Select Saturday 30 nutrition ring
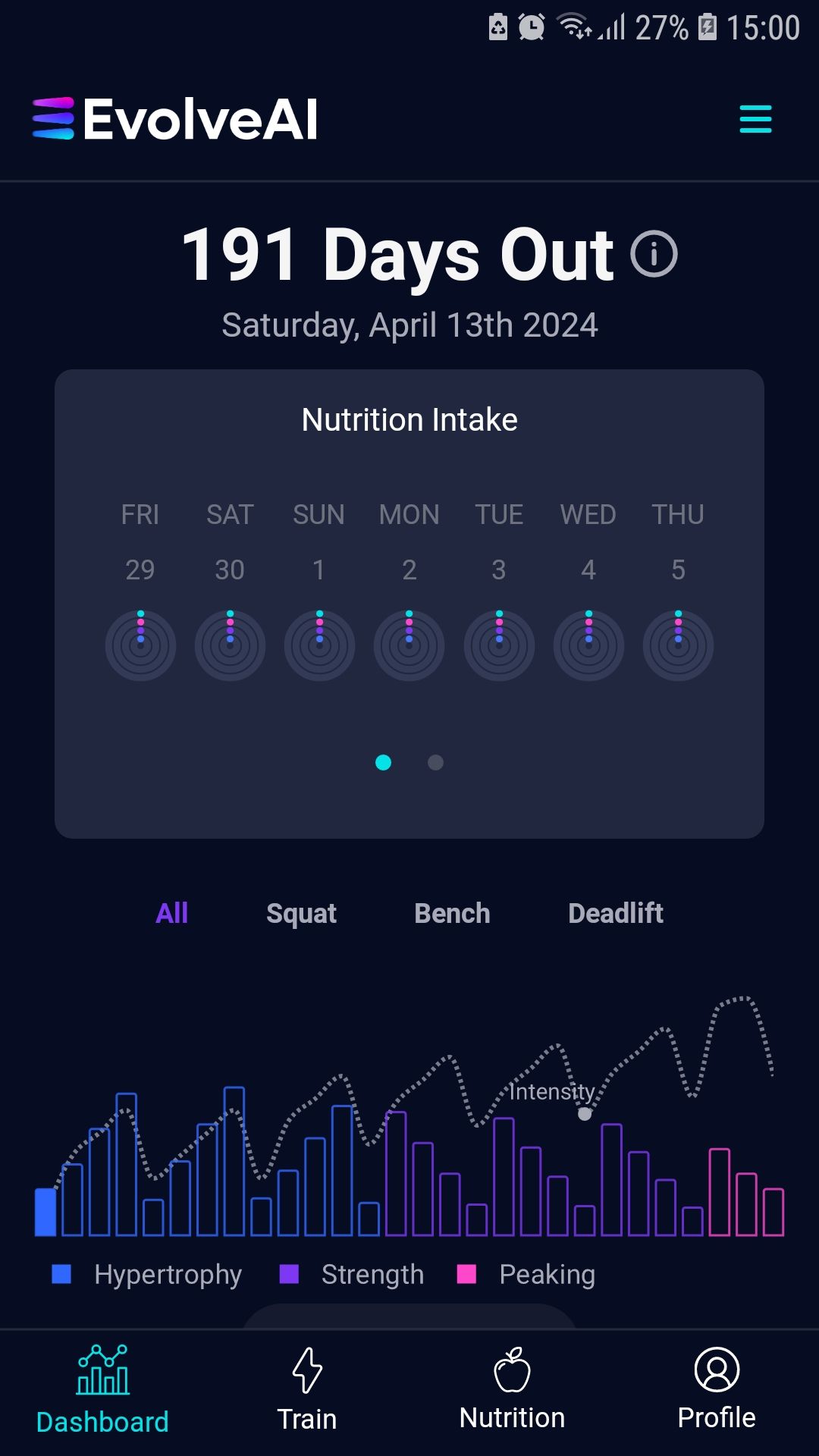The image size is (819, 1456). pos(230,645)
